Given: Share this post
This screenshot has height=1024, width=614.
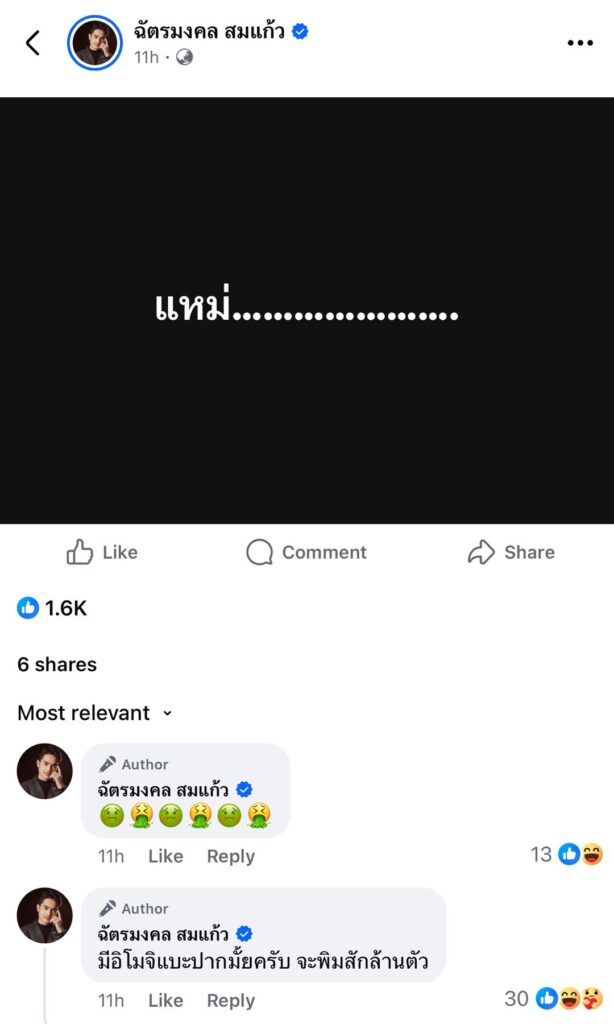Looking at the screenshot, I should (511, 552).
